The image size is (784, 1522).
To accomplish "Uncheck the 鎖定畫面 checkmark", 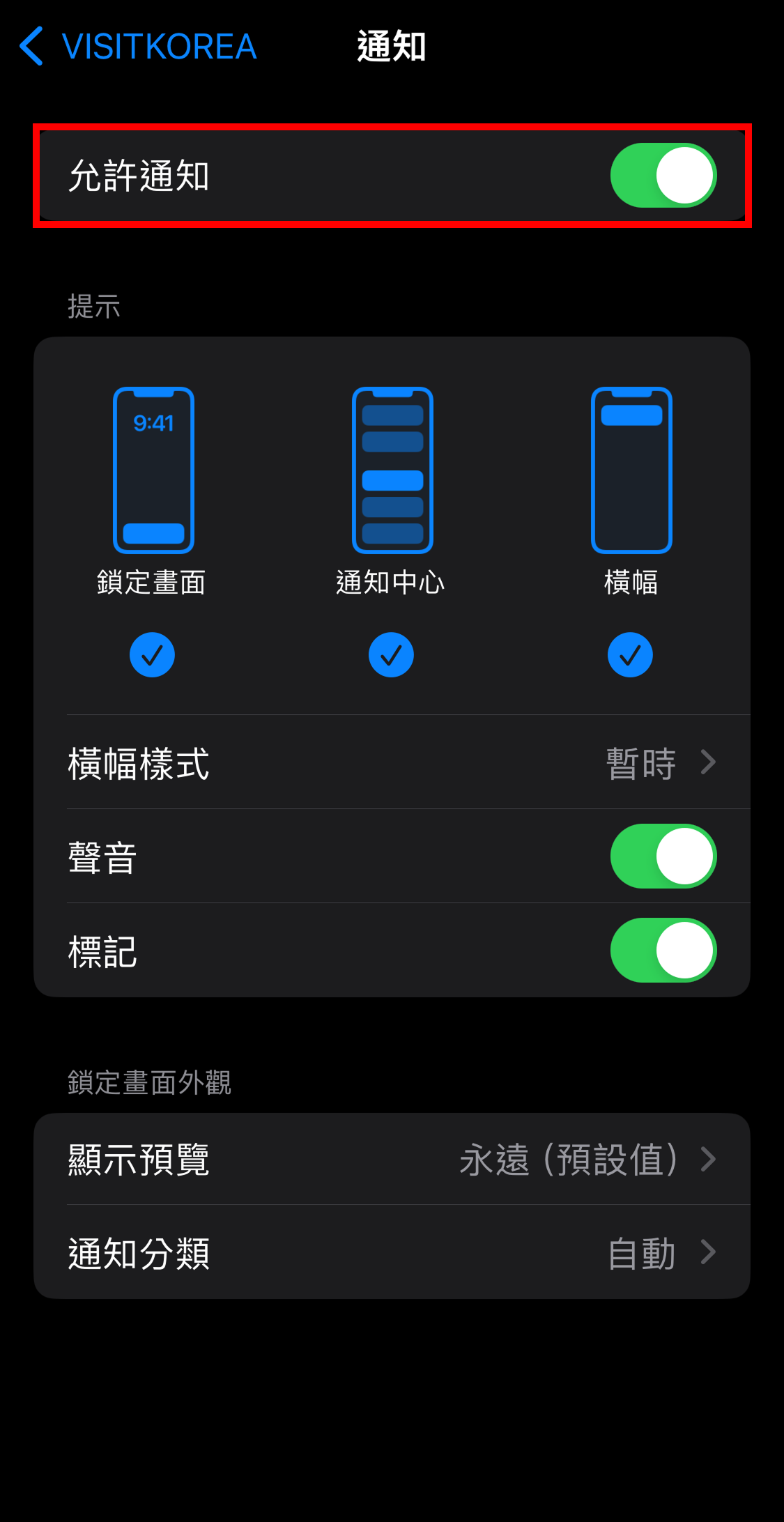I will [152, 654].
